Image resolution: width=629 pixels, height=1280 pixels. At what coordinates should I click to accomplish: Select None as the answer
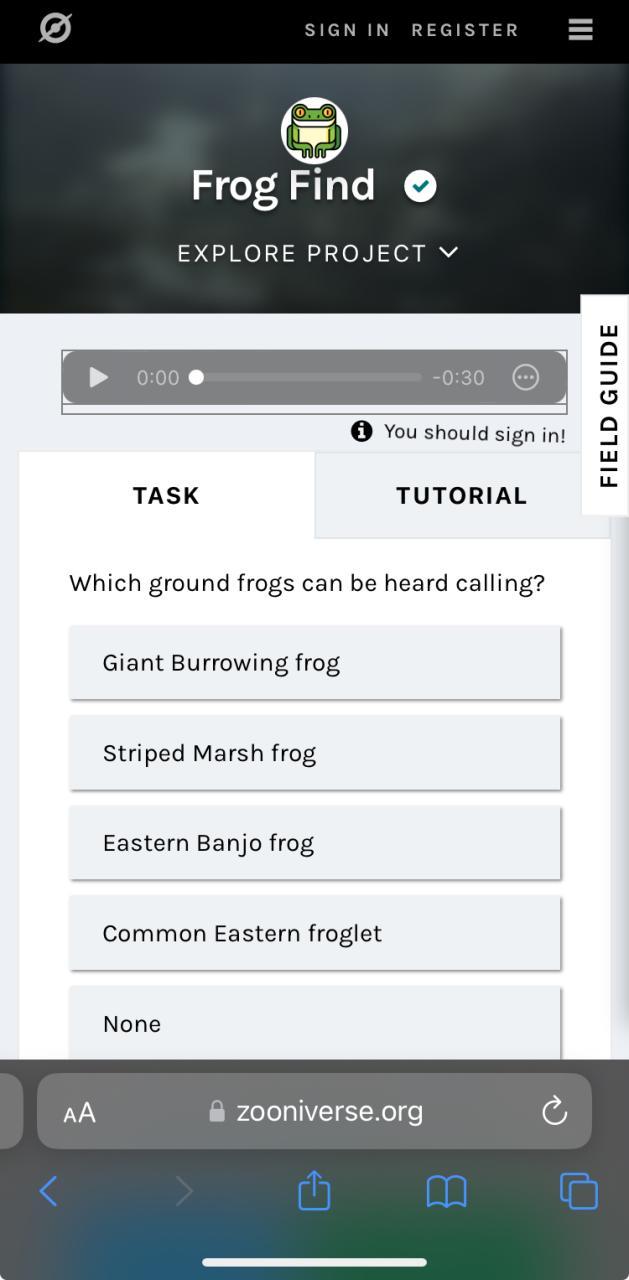click(315, 1023)
